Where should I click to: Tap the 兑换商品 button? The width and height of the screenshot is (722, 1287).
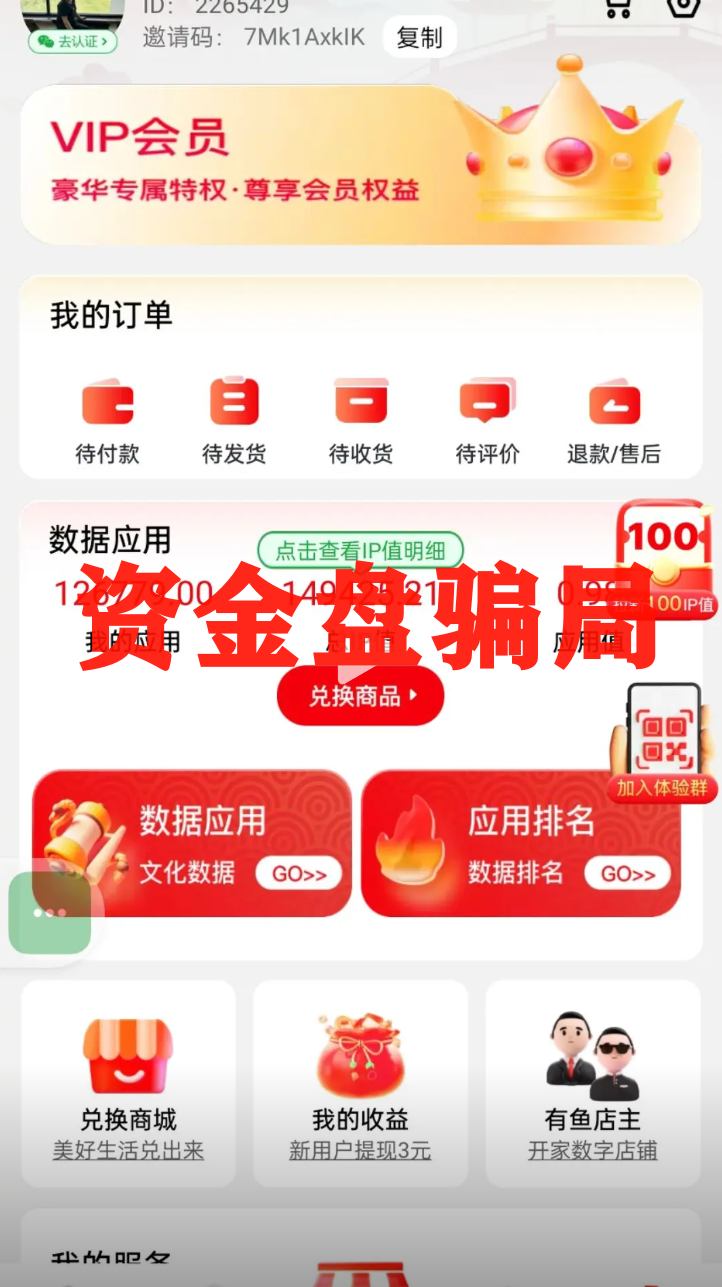pyautogui.click(x=360, y=696)
